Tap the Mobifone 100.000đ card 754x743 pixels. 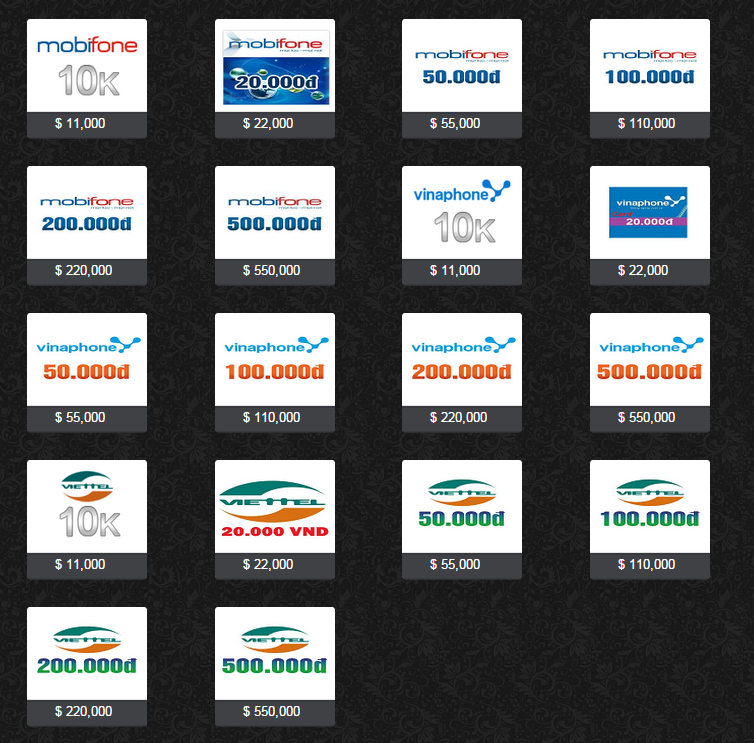[650, 66]
